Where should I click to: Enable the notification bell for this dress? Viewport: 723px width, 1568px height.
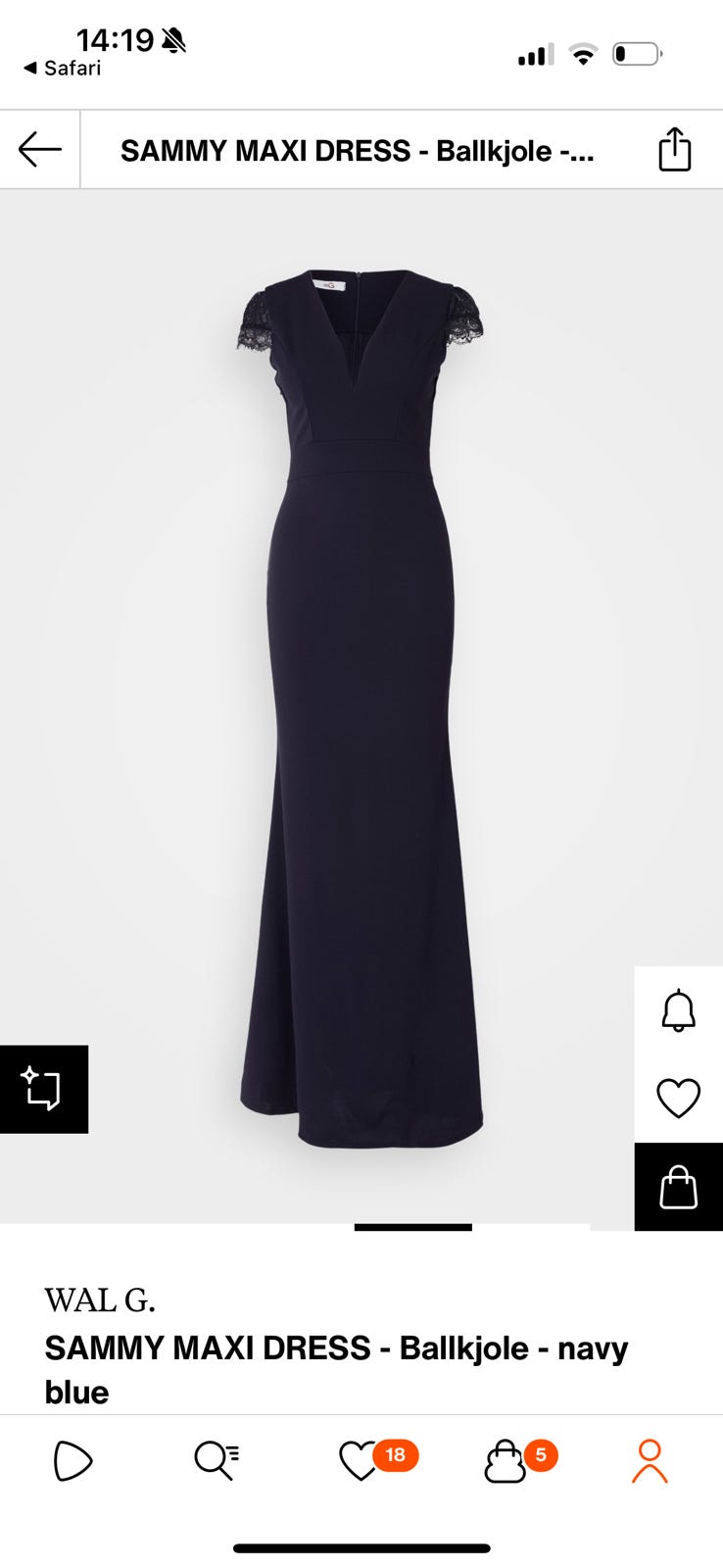(x=678, y=1010)
